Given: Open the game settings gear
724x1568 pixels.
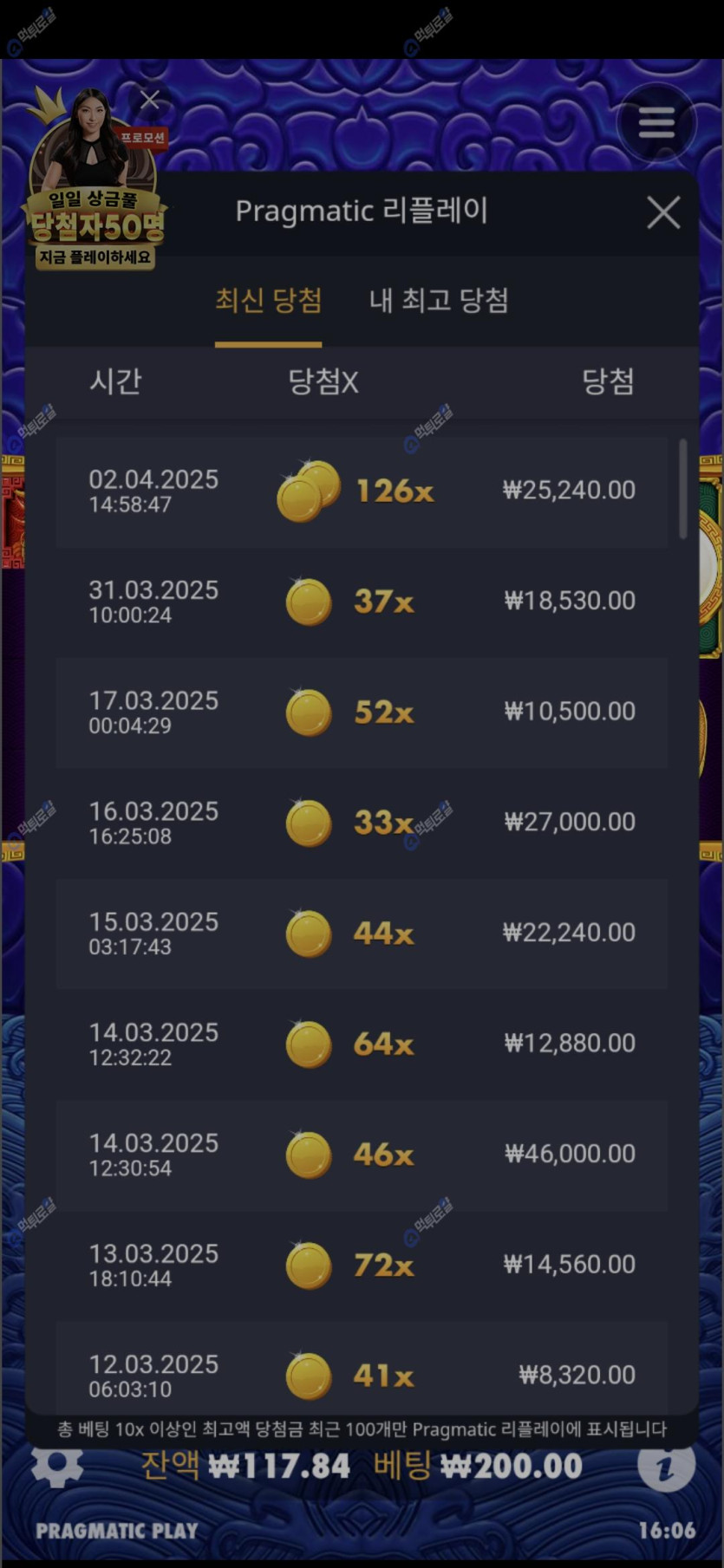Looking at the screenshot, I should [x=57, y=1465].
